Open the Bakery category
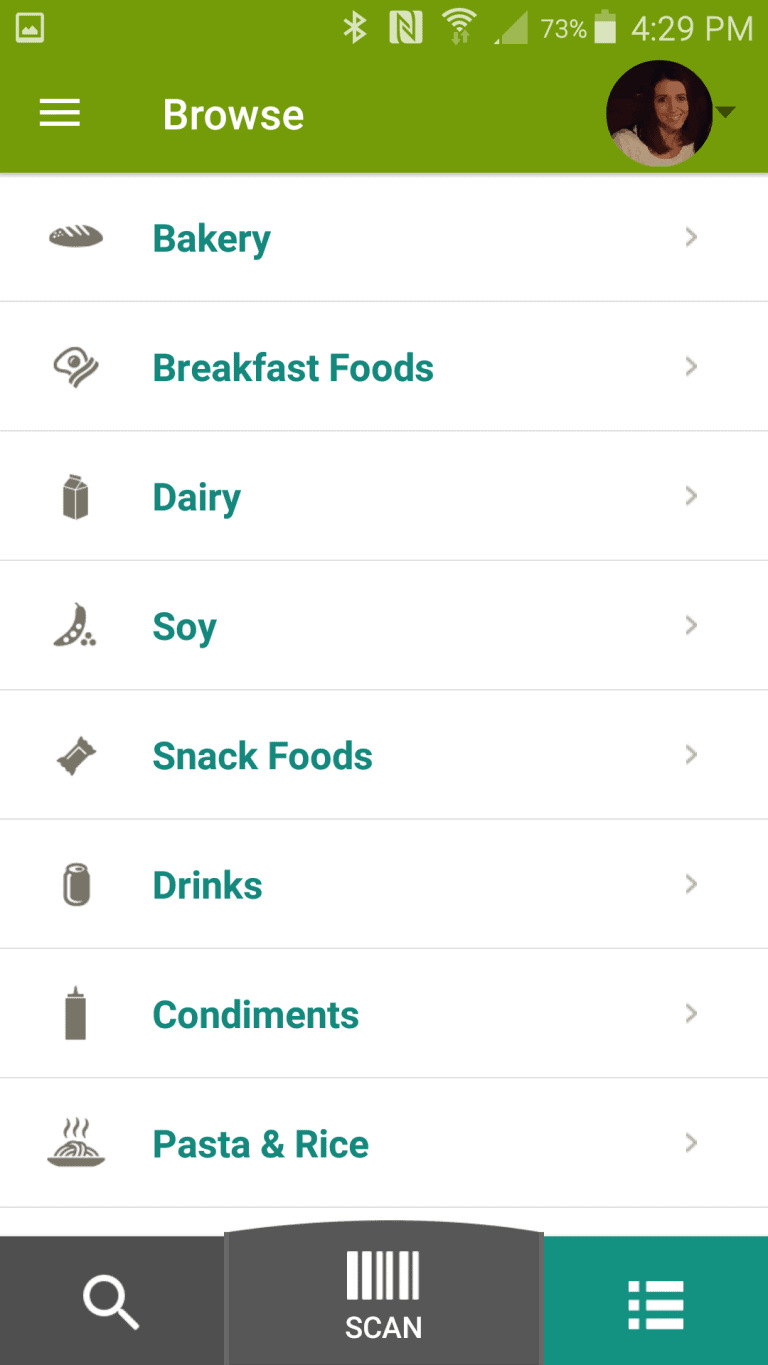The height and width of the screenshot is (1365, 768). pos(384,237)
